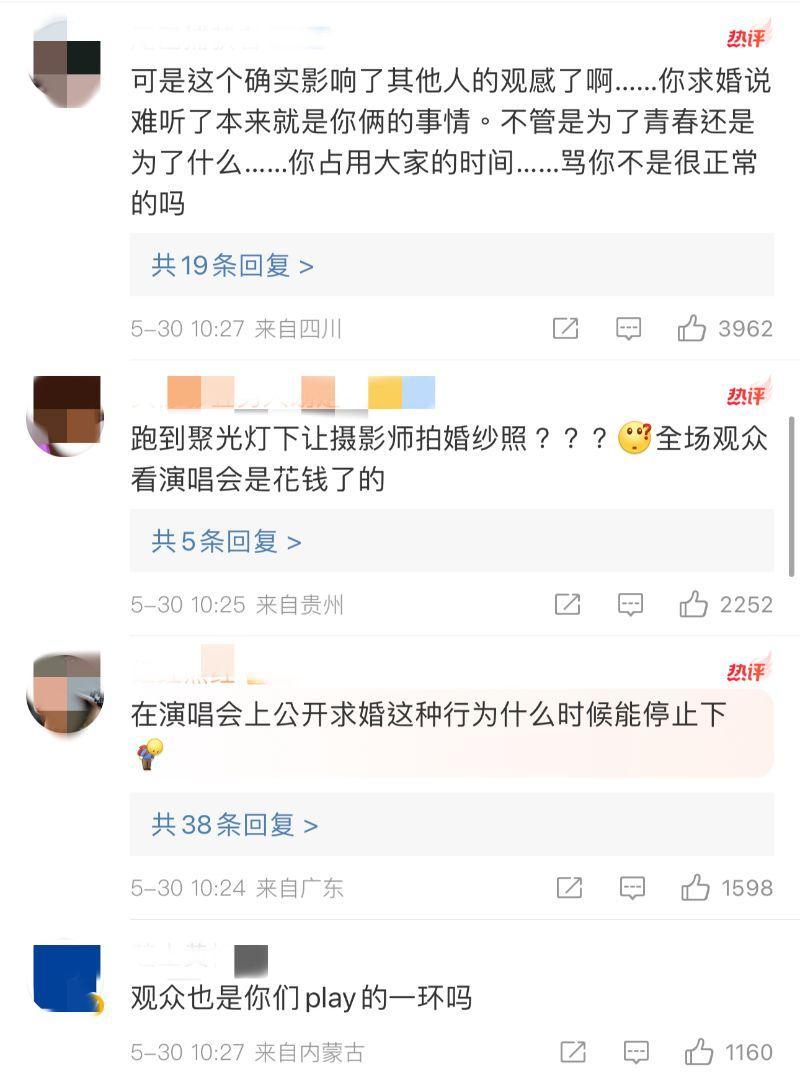Like the comment from 贵州
The image size is (800, 1079).
(693, 604)
